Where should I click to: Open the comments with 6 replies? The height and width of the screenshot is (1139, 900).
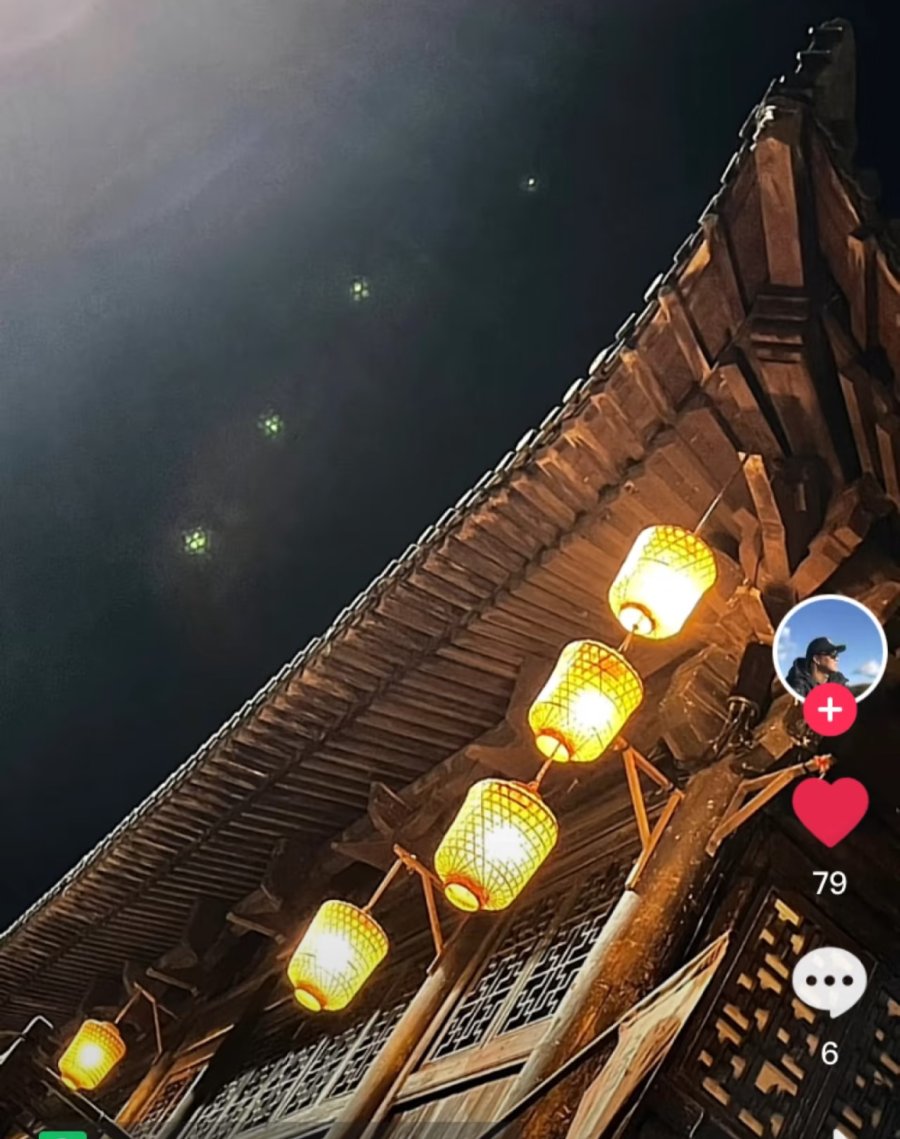coord(829,982)
